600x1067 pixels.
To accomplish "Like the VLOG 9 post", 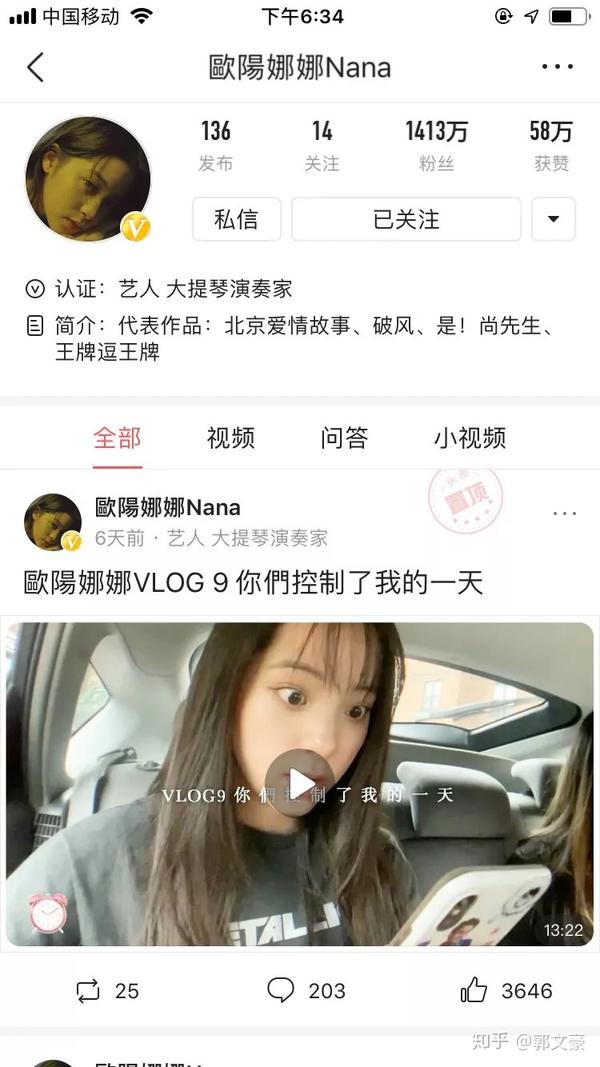I will [506, 991].
